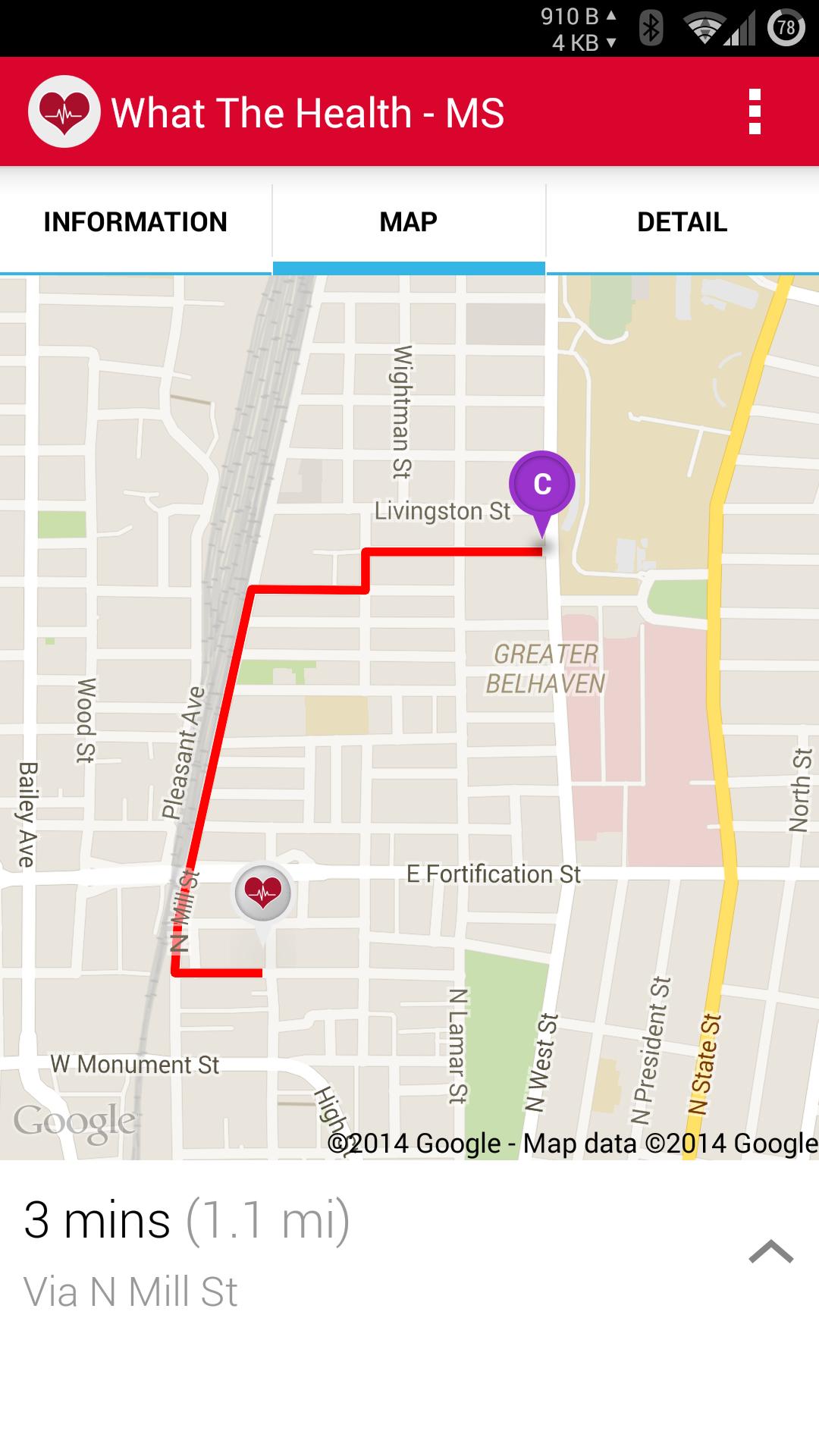Switch to the Information tab
Screen dimensions: 819x1456
[136, 222]
